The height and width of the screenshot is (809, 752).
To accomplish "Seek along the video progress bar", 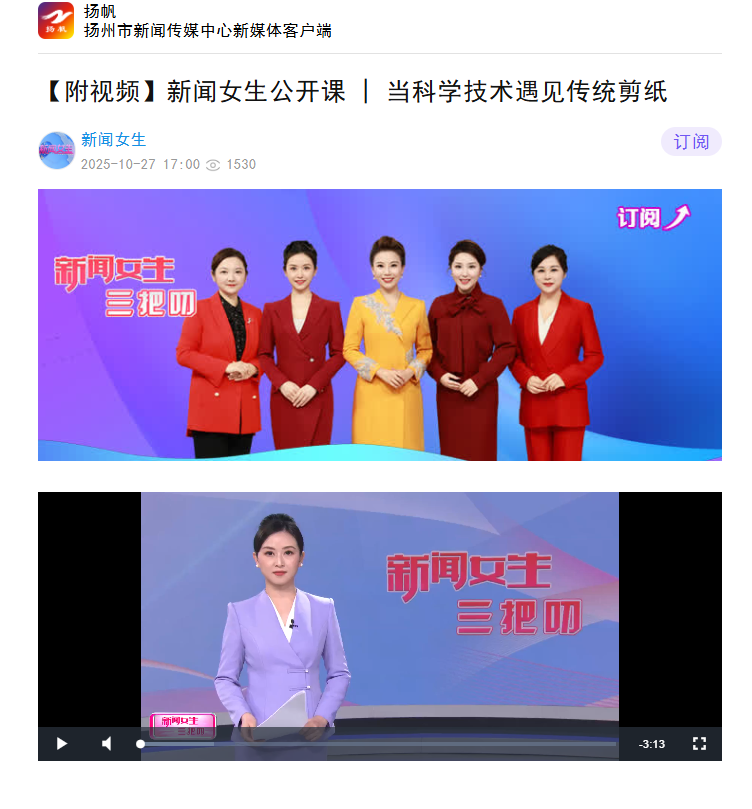I will (378, 744).
